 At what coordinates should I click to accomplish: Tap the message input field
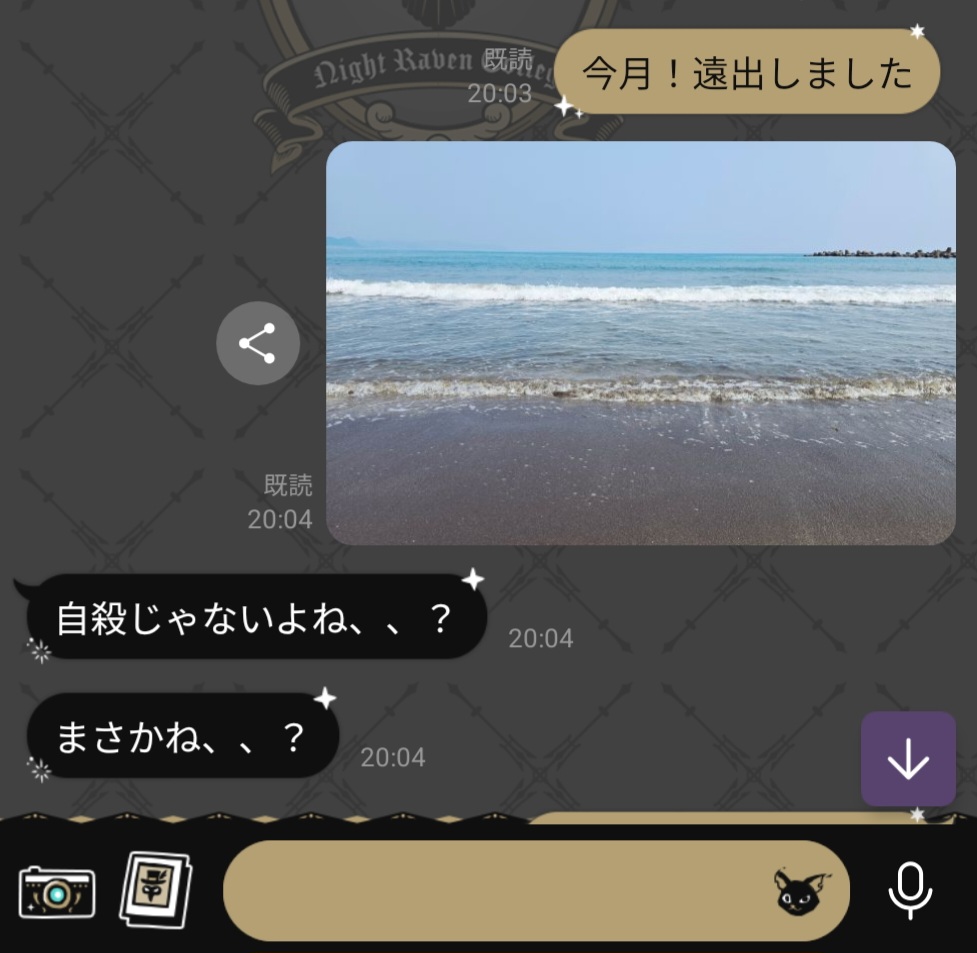[x=490, y=890]
